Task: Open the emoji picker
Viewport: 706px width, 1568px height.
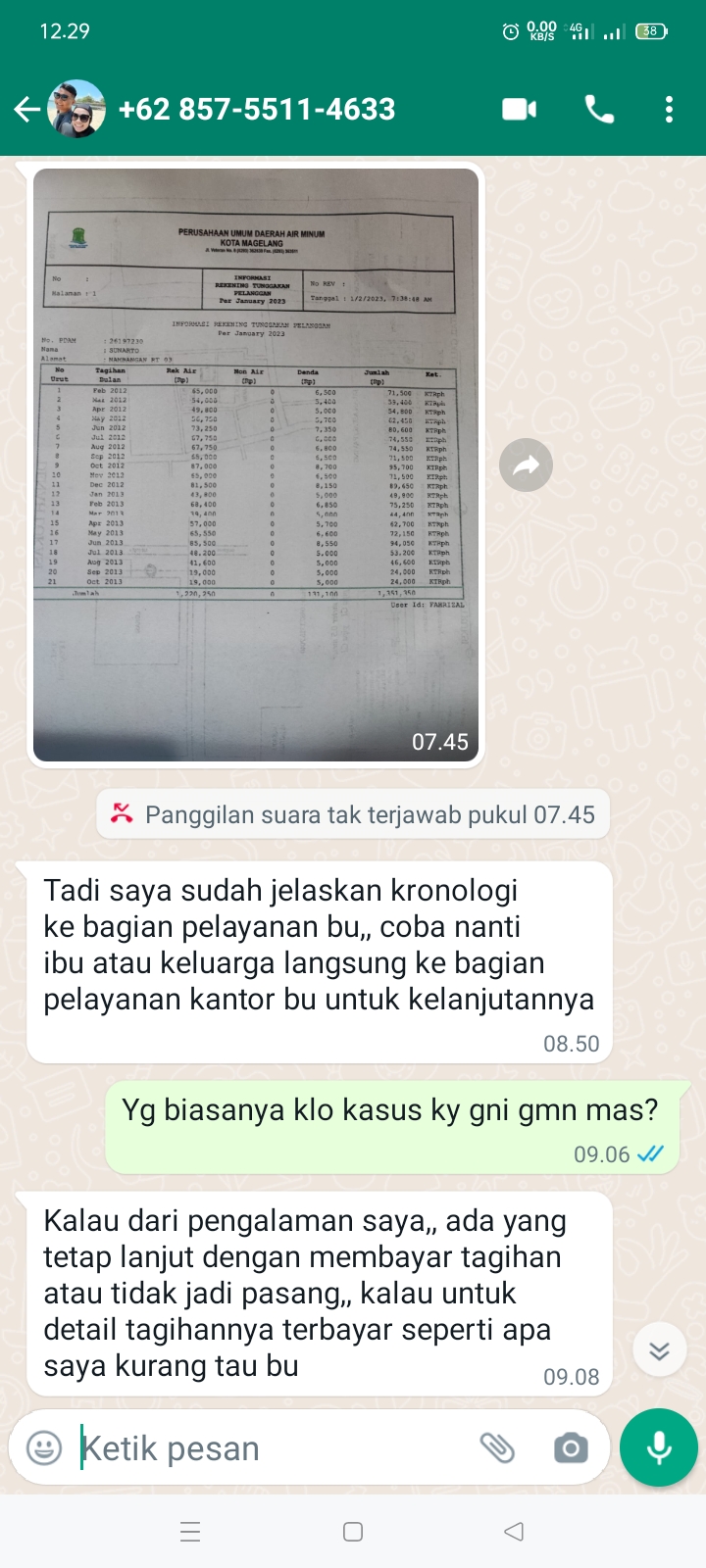Action: coord(44,1447)
